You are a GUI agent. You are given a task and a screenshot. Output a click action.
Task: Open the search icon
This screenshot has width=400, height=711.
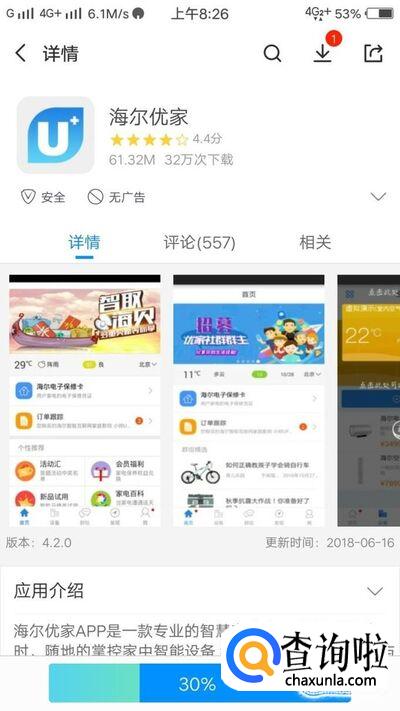pyautogui.click(x=272, y=54)
